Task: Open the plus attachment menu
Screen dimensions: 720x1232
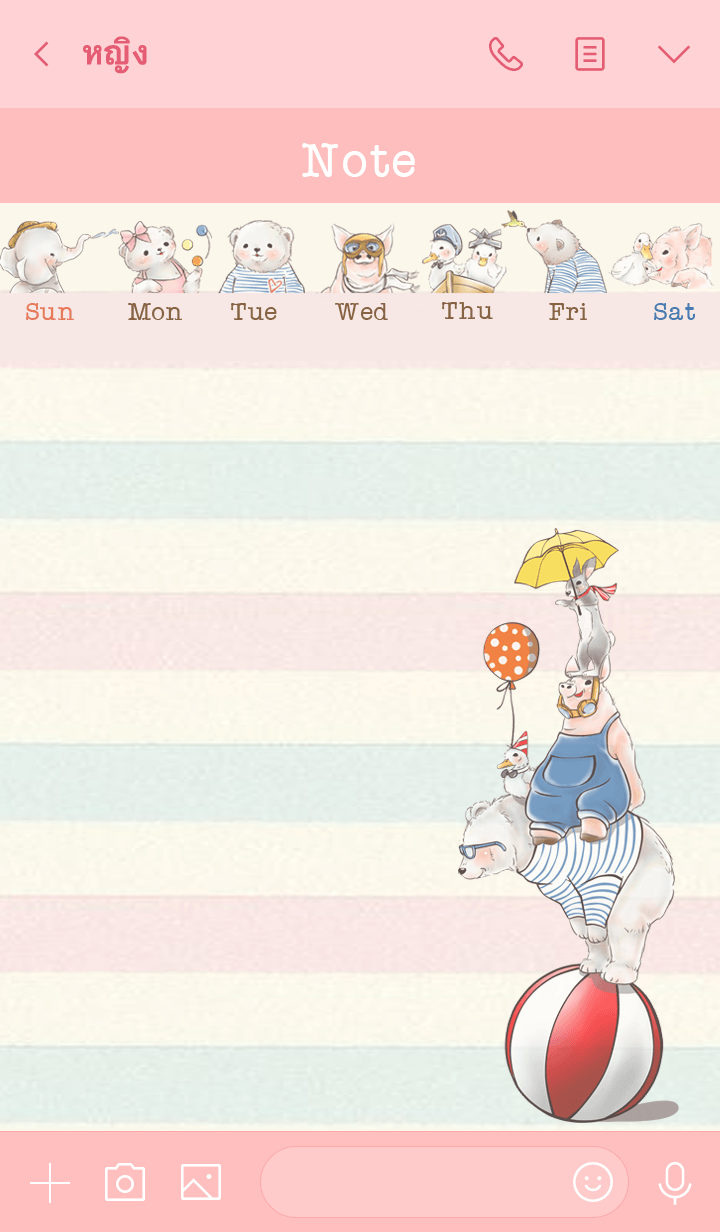Action: (x=50, y=1183)
